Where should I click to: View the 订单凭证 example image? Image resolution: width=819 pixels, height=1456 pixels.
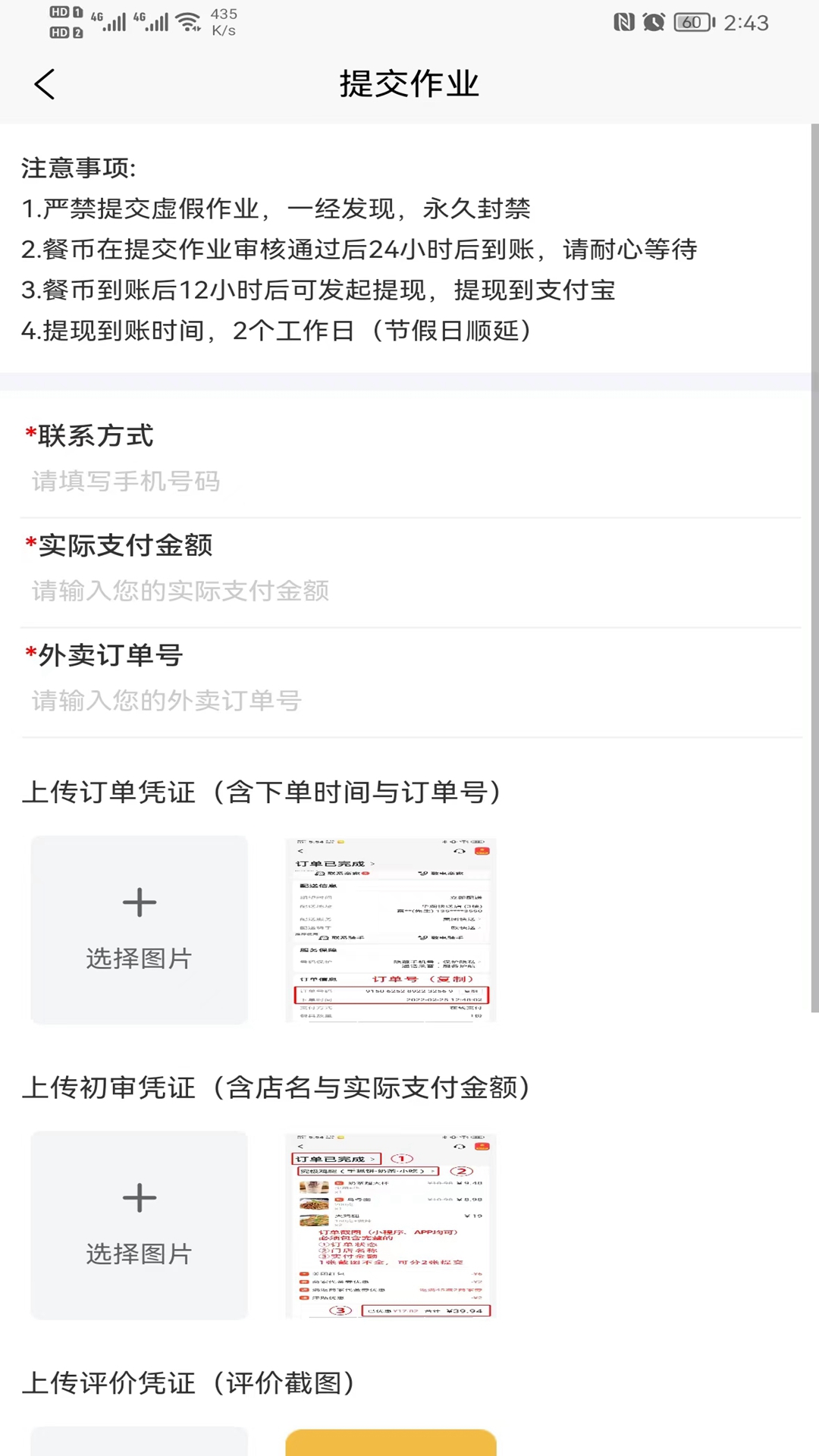point(391,930)
